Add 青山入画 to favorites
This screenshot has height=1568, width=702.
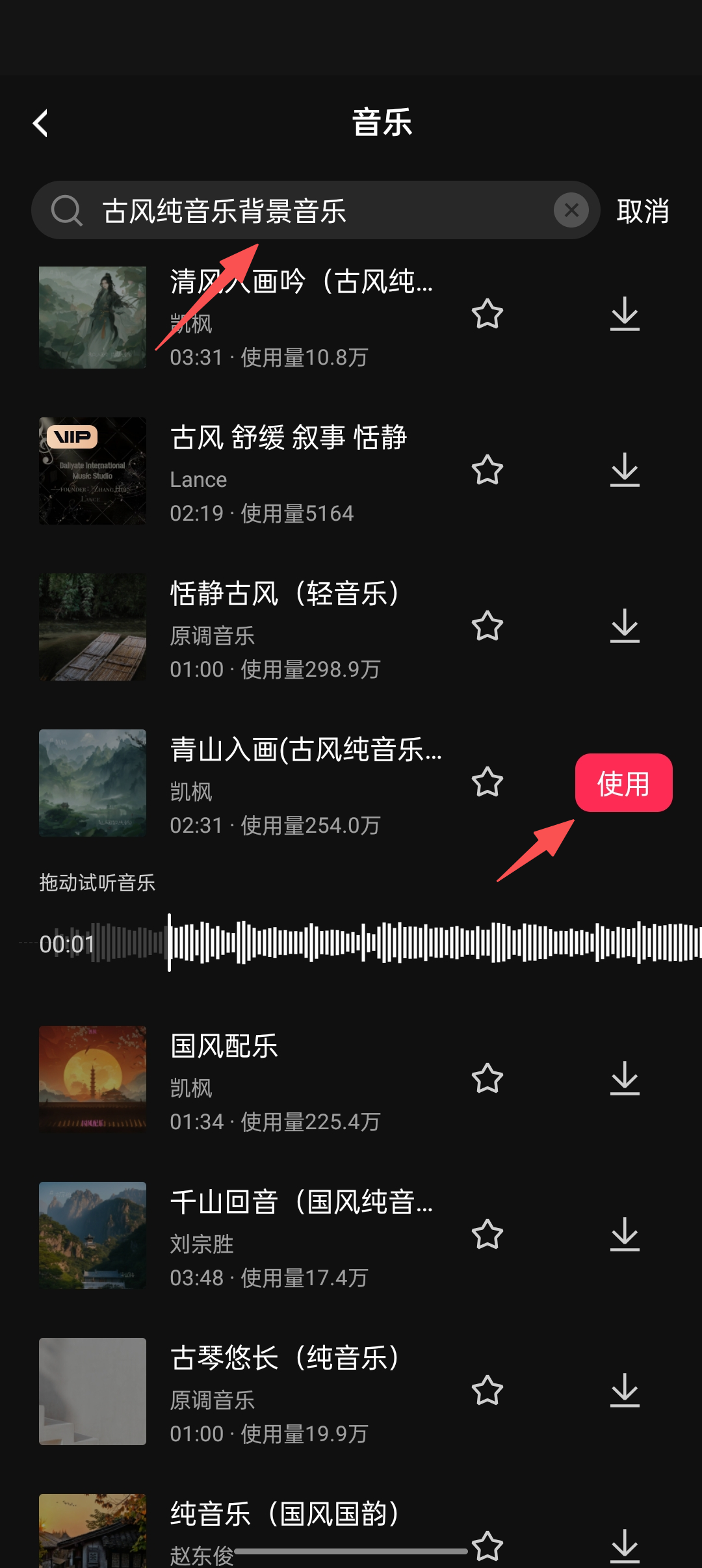click(487, 782)
